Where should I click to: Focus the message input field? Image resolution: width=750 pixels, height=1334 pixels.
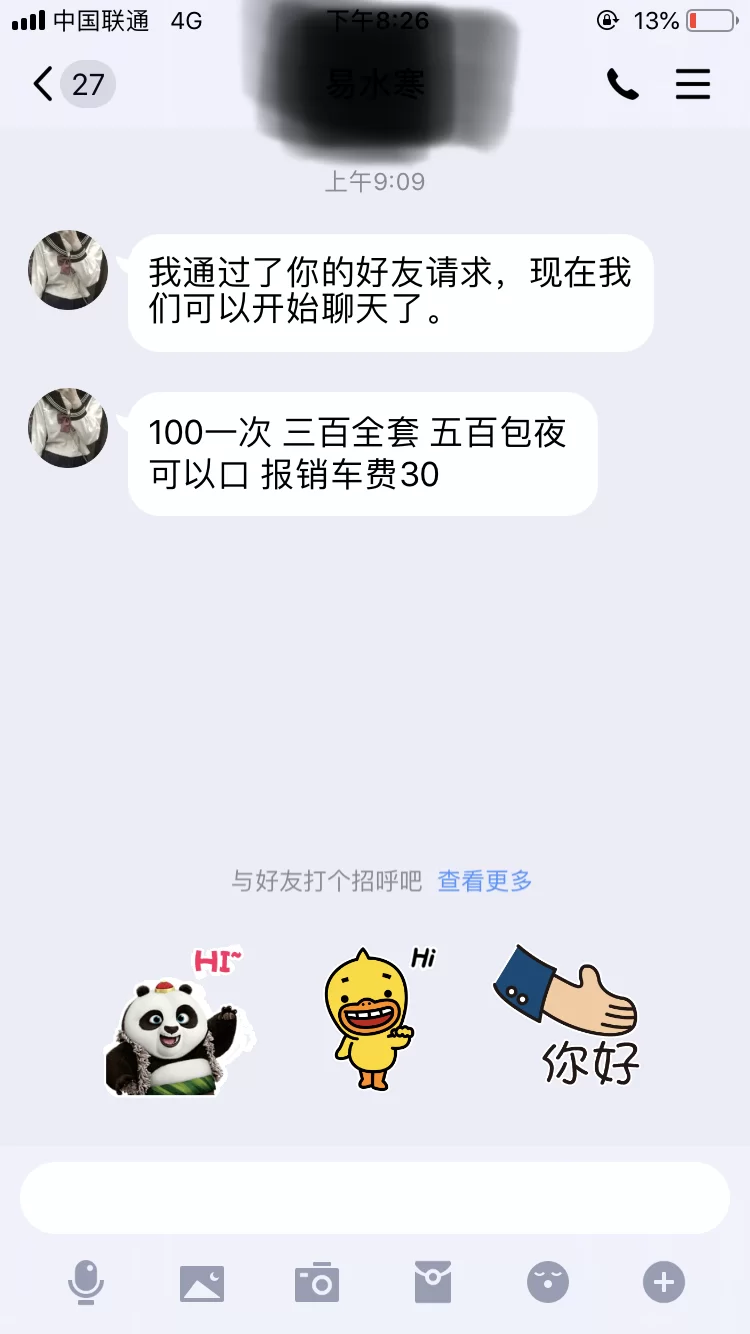point(375,1198)
